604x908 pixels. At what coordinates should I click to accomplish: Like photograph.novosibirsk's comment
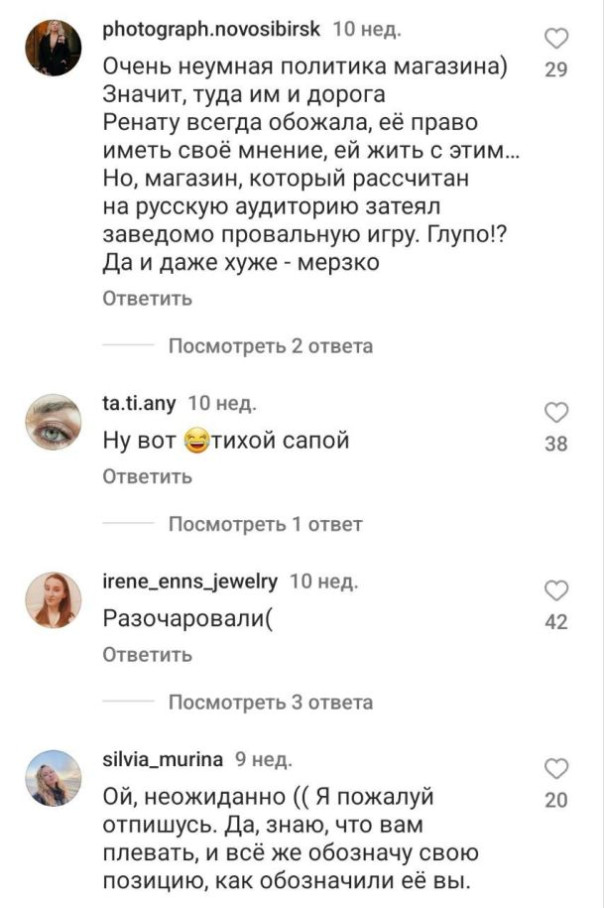coord(556,39)
